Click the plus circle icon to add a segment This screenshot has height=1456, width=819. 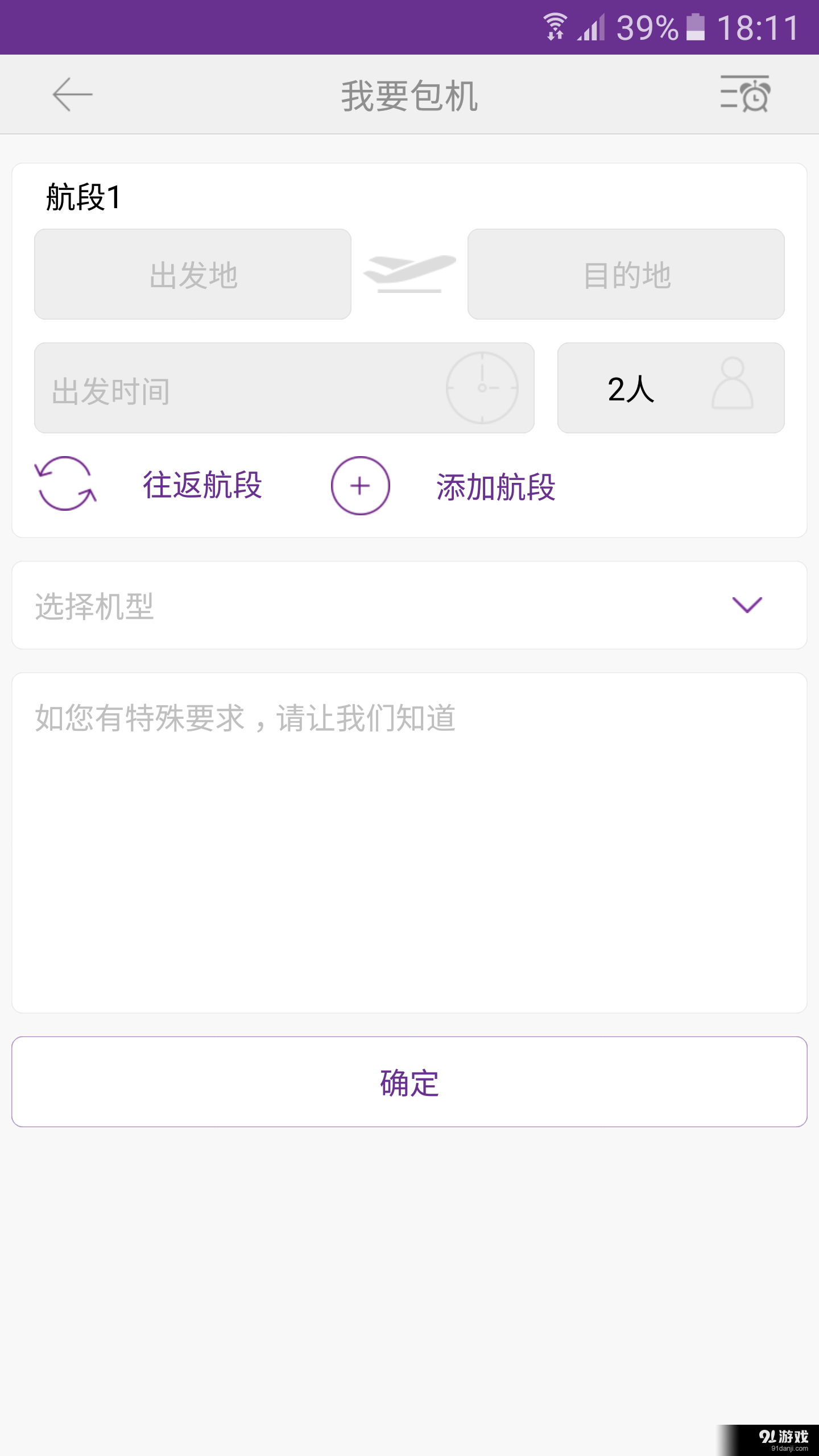359,486
